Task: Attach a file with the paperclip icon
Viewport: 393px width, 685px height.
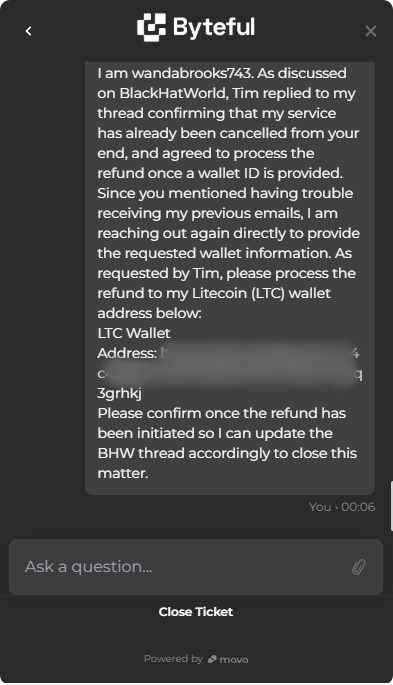Action: (x=359, y=567)
